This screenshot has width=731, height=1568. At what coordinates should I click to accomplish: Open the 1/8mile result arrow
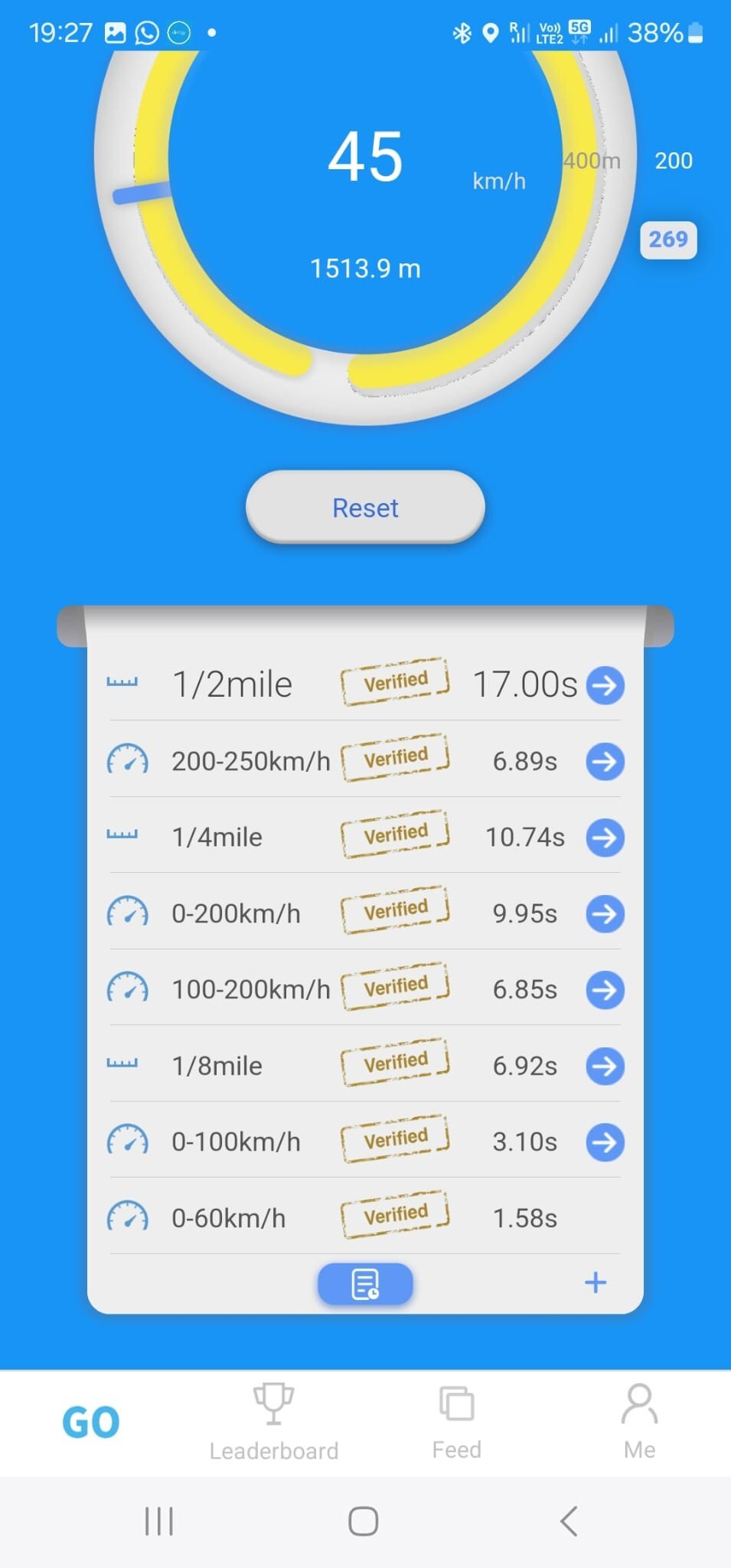pyautogui.click(x=605, y=1066)
